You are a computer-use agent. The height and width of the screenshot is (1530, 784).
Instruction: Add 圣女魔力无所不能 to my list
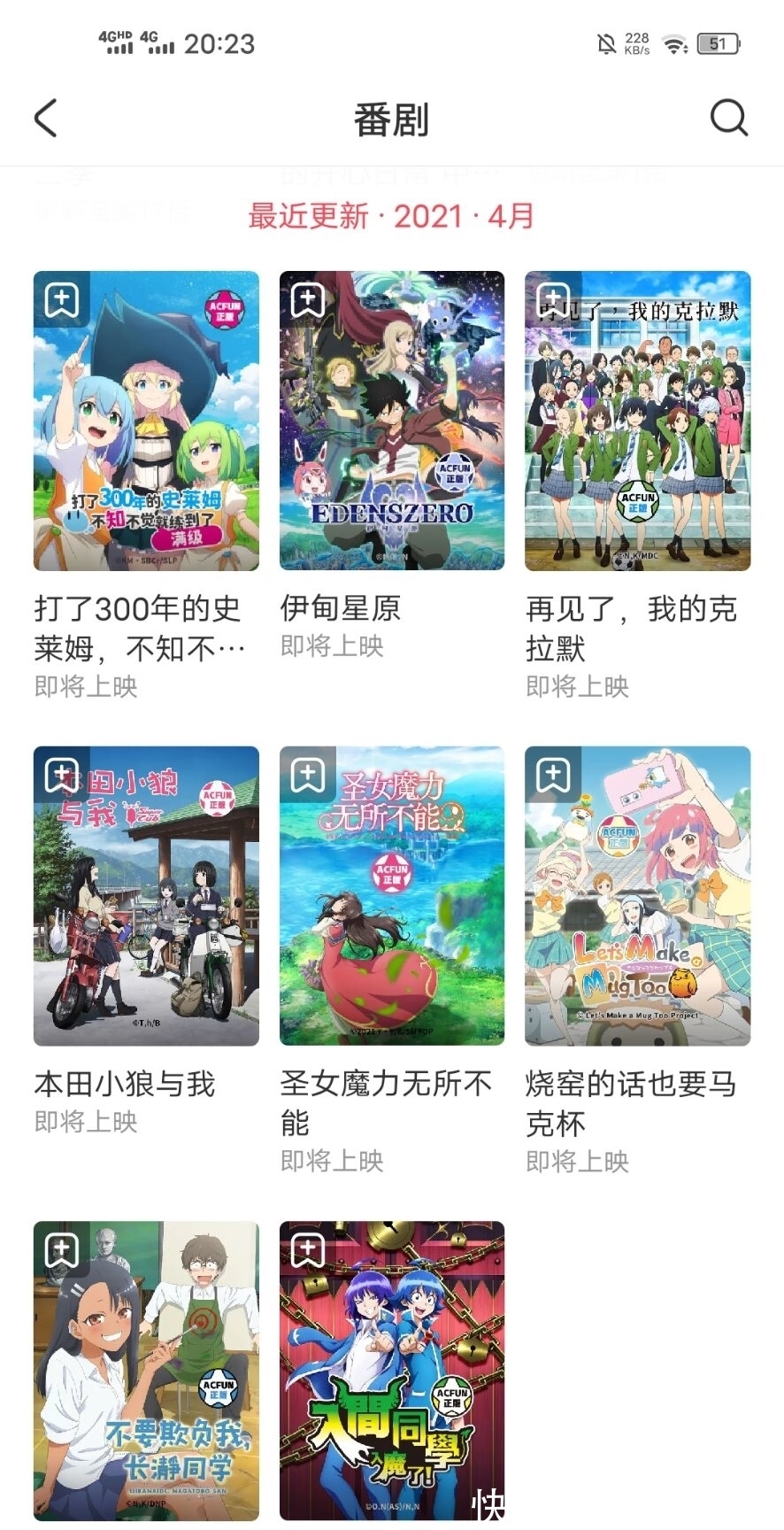(x=308, y=775)
